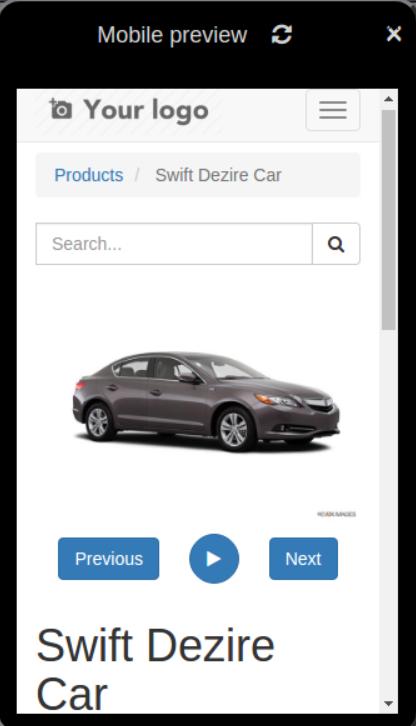Tap the magnifier search button
Viewport: 416px width, 726px height.
point(336,244)
